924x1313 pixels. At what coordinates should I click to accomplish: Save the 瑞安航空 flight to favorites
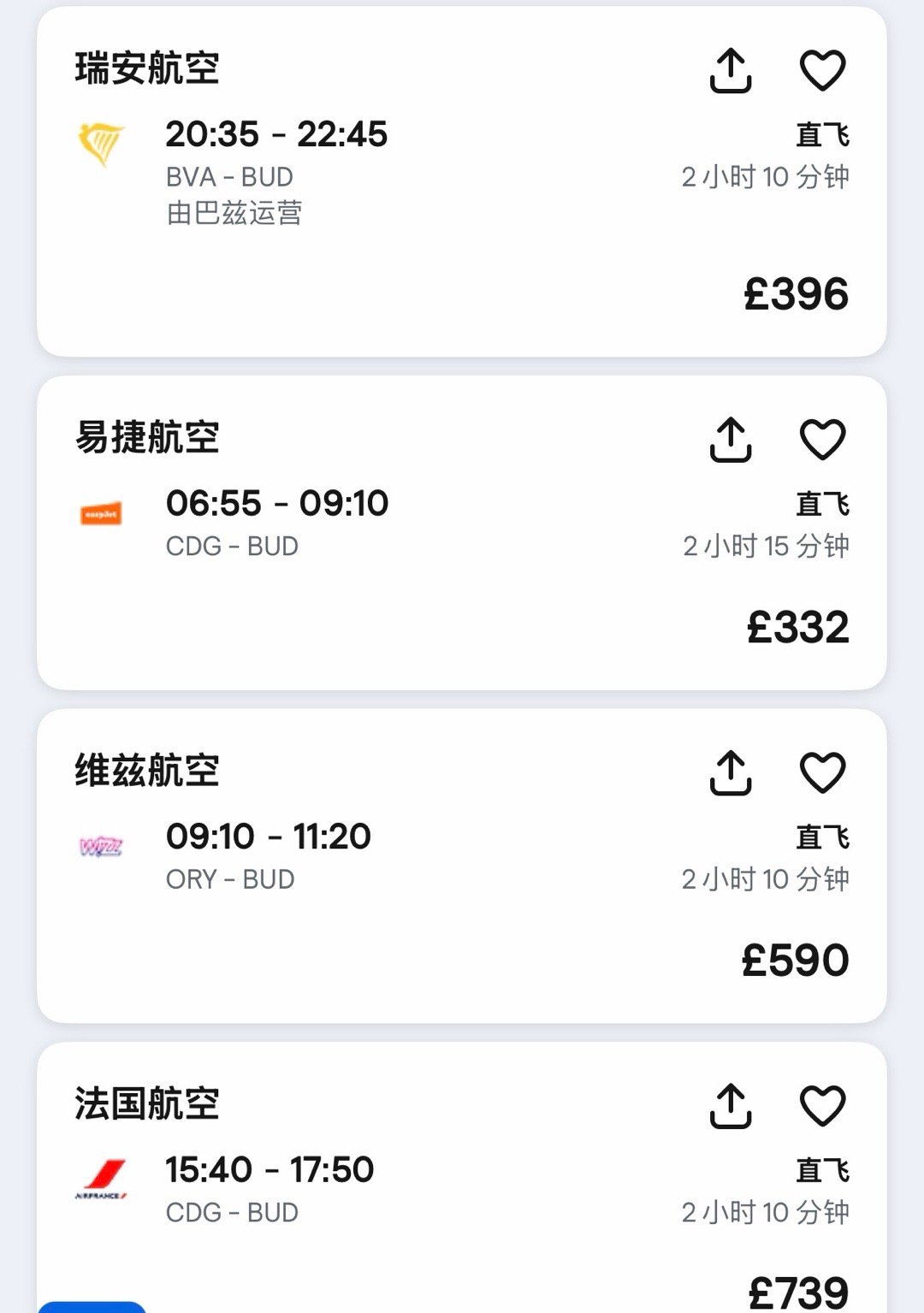[822, 70]
